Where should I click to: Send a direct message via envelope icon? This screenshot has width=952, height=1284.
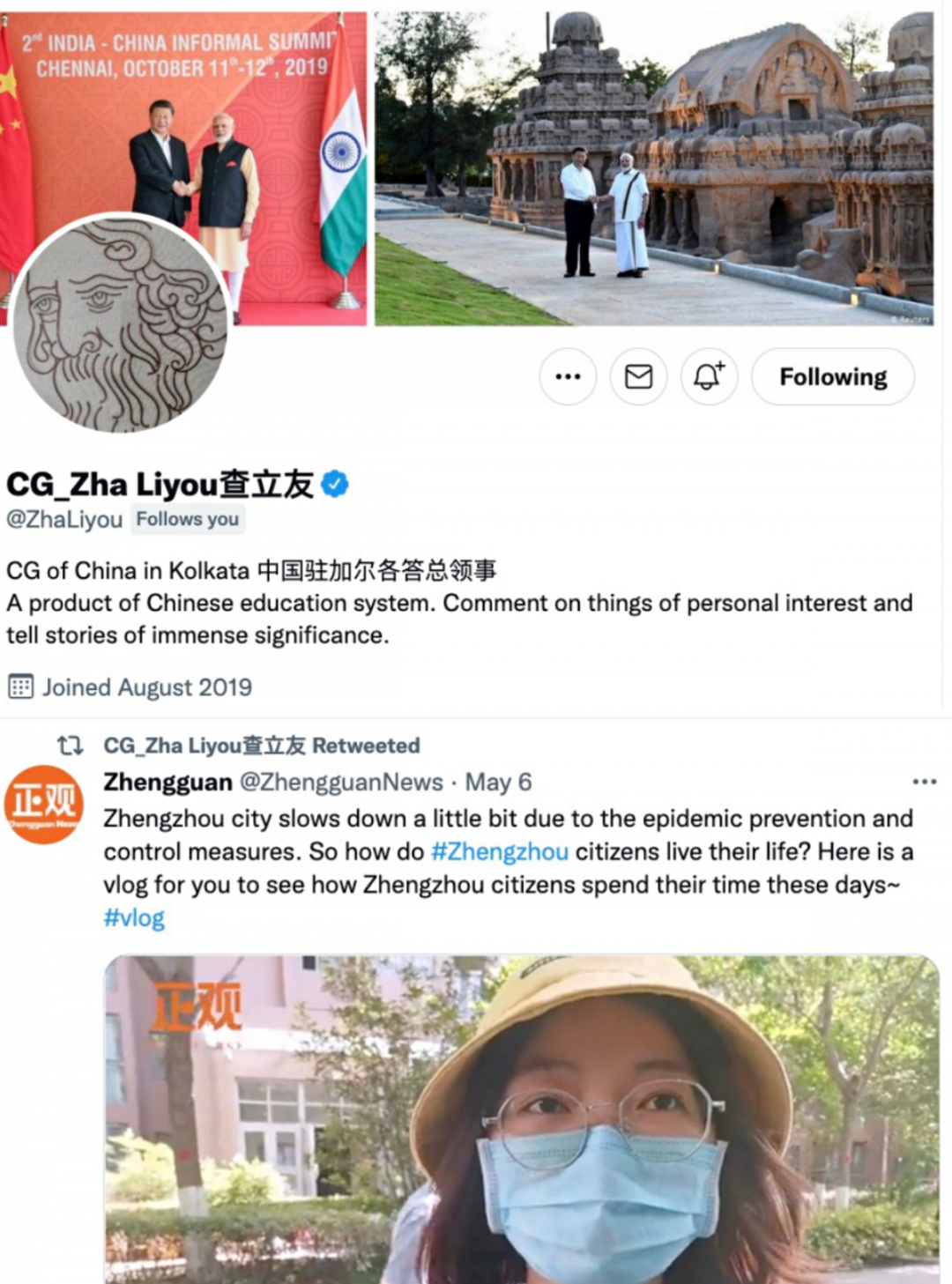coord(638,377)
